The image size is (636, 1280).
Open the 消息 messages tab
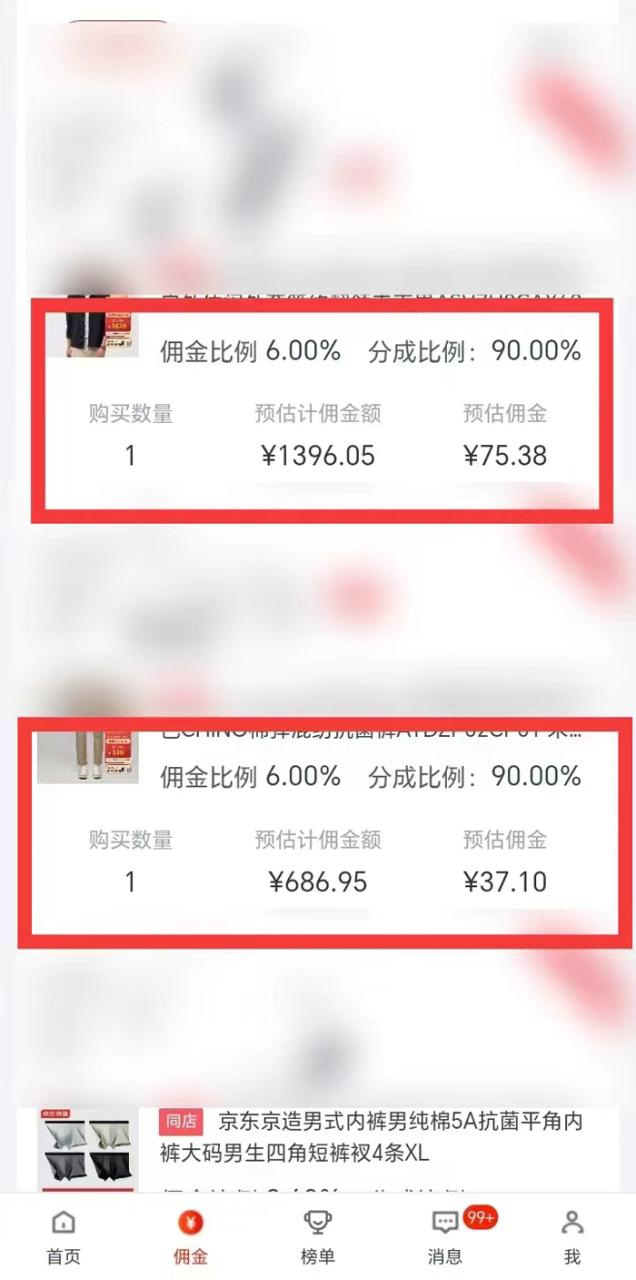point(446,1236)
